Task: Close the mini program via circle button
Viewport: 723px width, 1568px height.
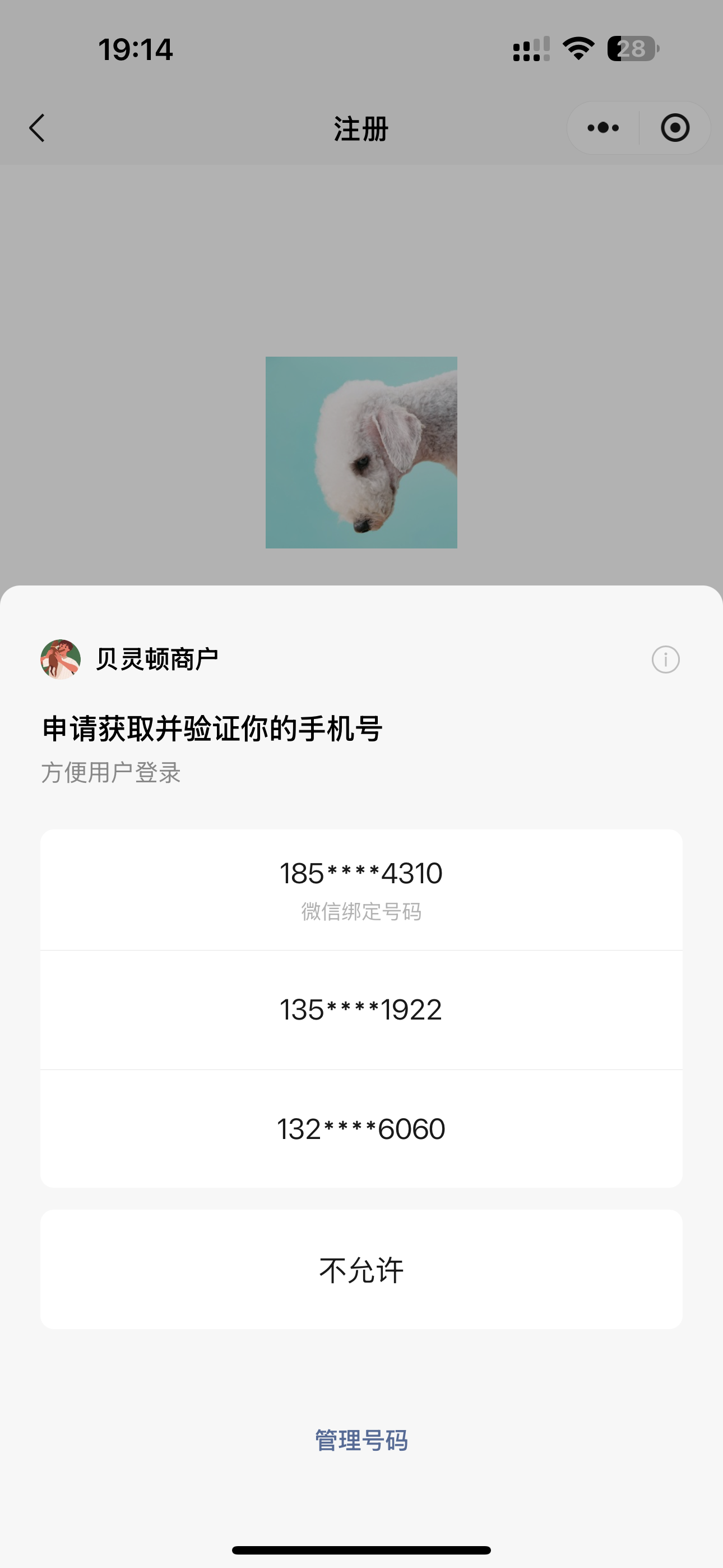Action: 675,128
